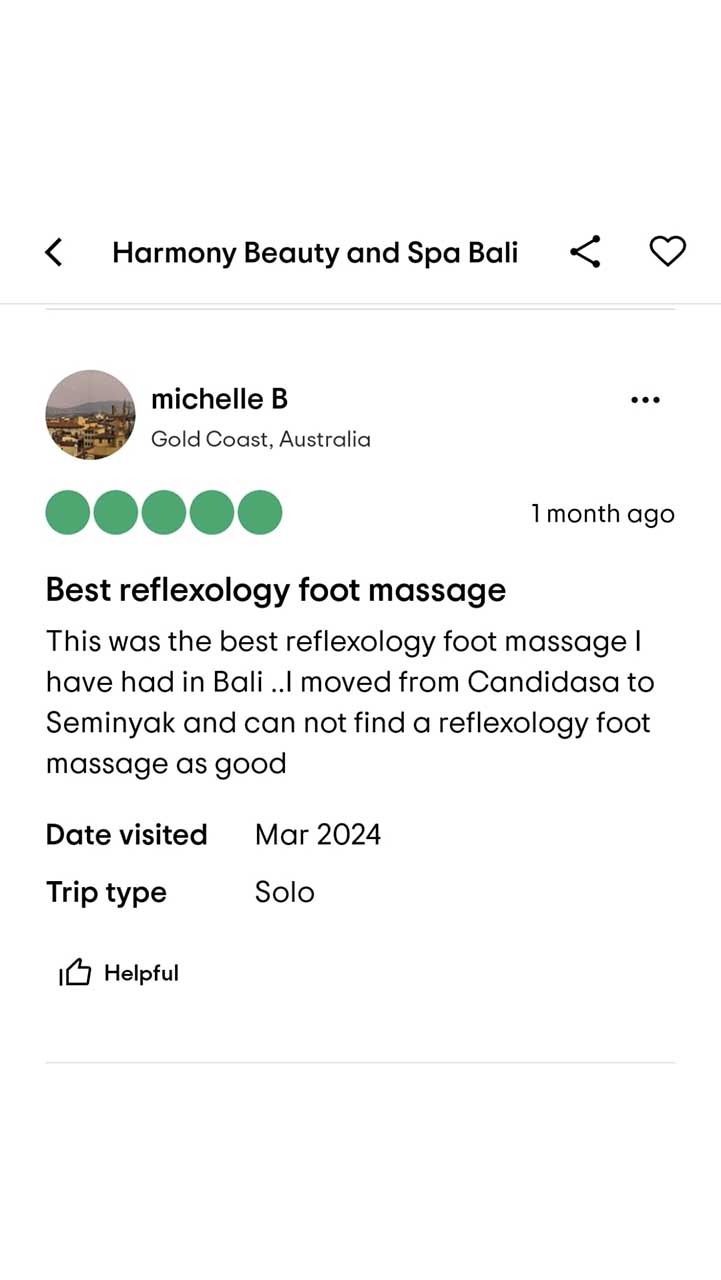Viewport: 721px width, 1280px height.
Task: Open the overflow menu on michelle B's review
Action: (x=646, y=400)
